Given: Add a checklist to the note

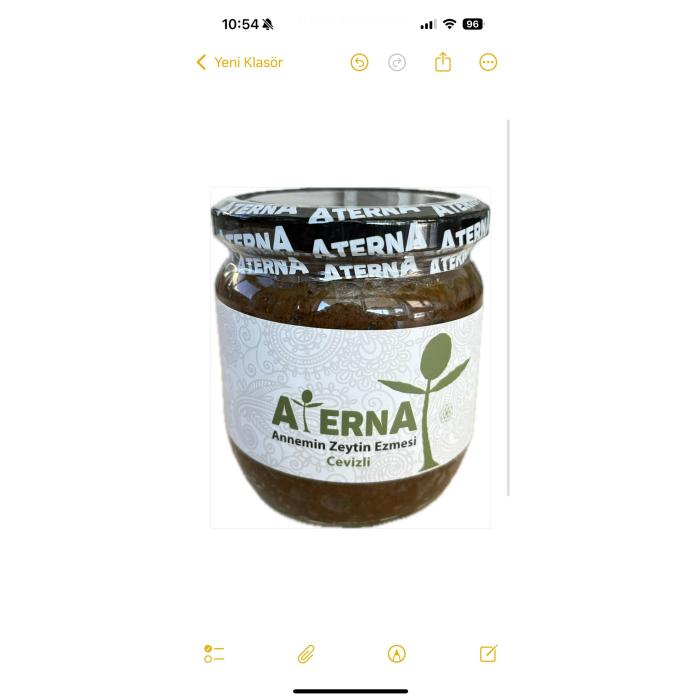Looking at the screenshot, I should tap(214, 654).
